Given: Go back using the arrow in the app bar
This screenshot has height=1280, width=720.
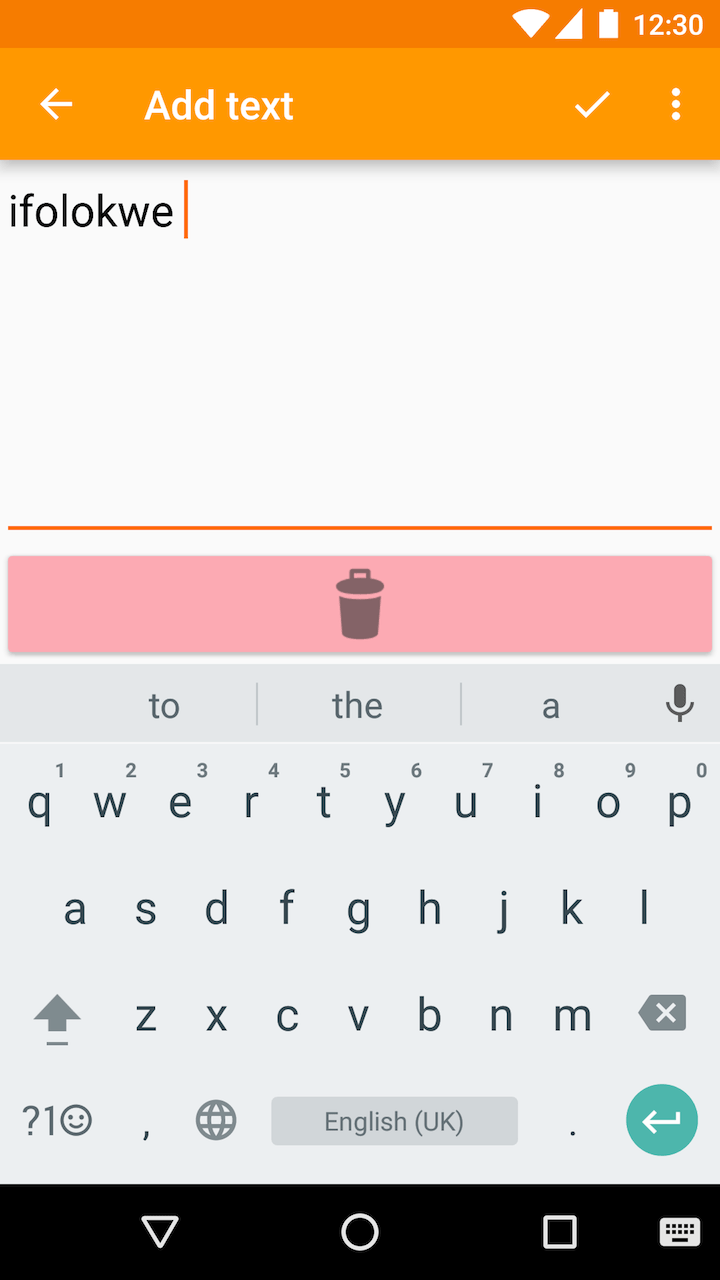Looking at the screenshot, I should tap(56, 104).
